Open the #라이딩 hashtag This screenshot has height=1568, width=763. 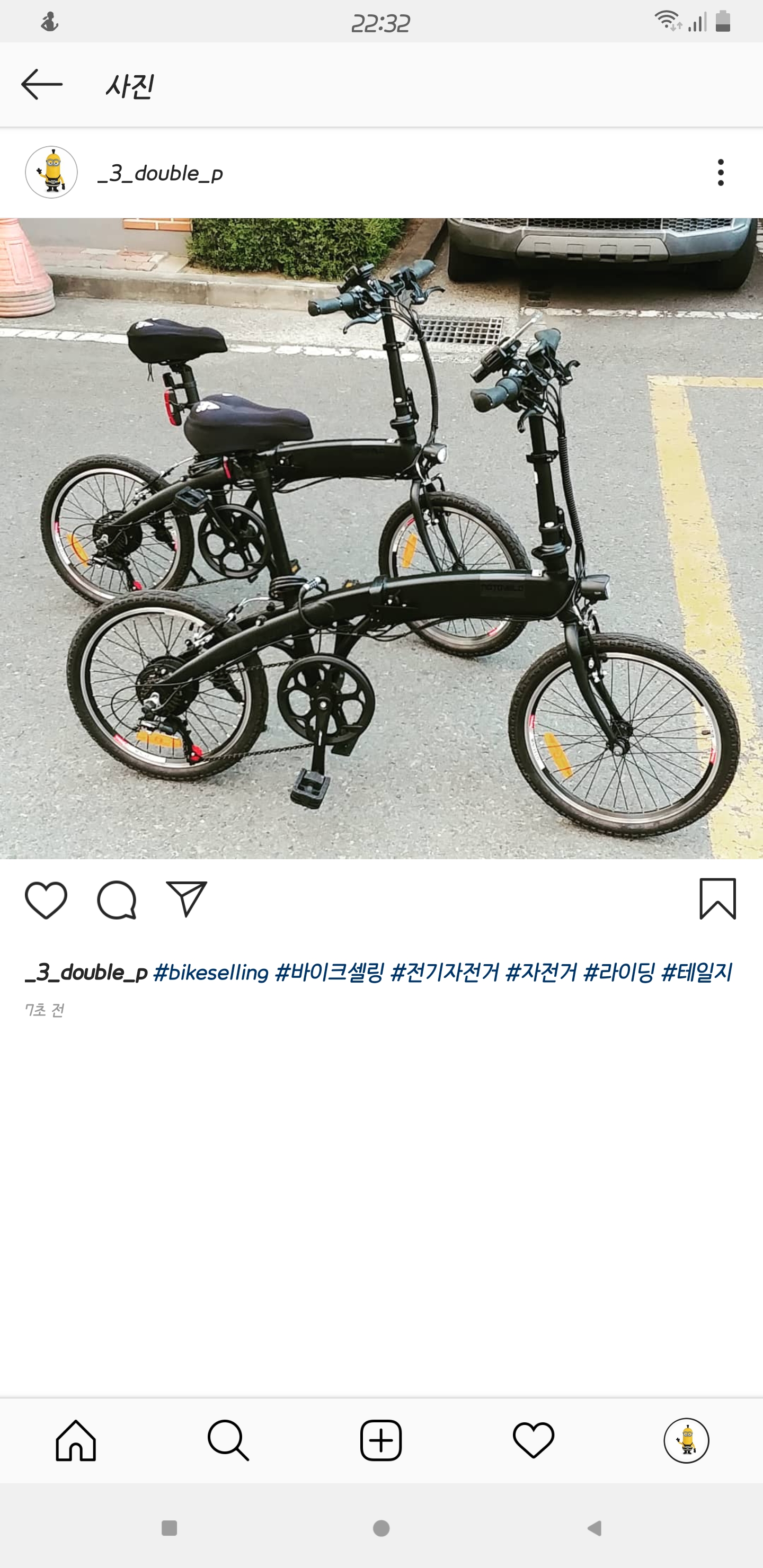tap(619, 972)
